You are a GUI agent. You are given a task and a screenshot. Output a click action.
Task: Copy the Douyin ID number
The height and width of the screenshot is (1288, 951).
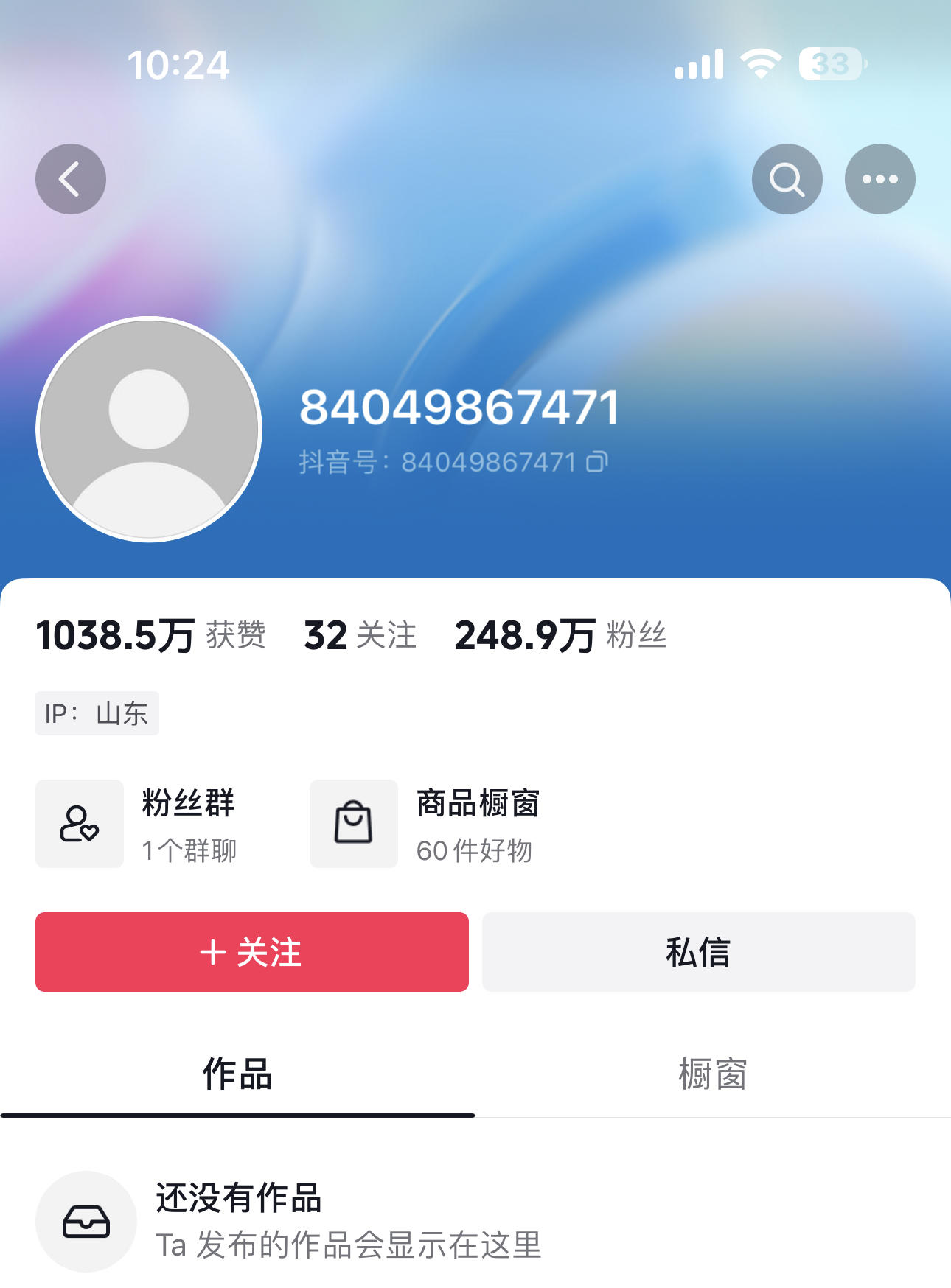click(x=597, y=462)
